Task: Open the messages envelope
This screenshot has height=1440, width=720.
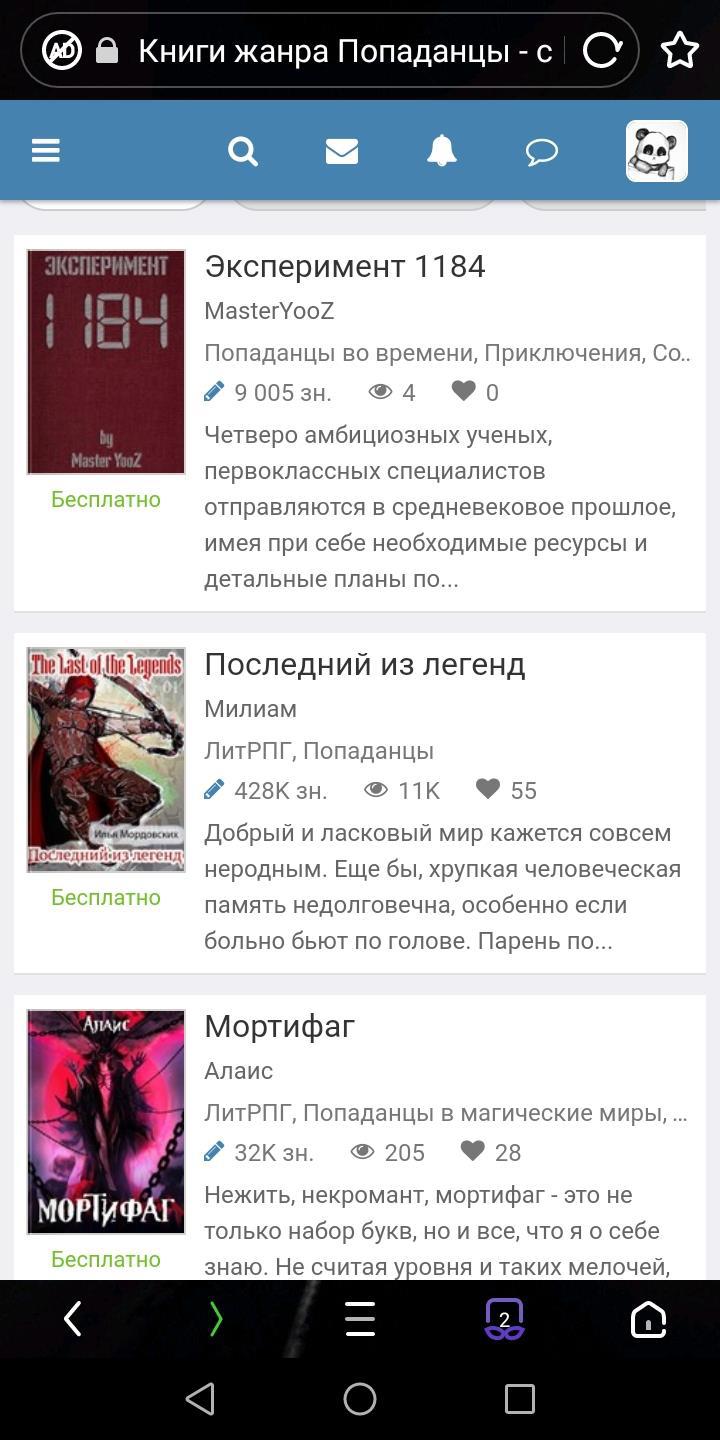Action: [x=342, y=151]
